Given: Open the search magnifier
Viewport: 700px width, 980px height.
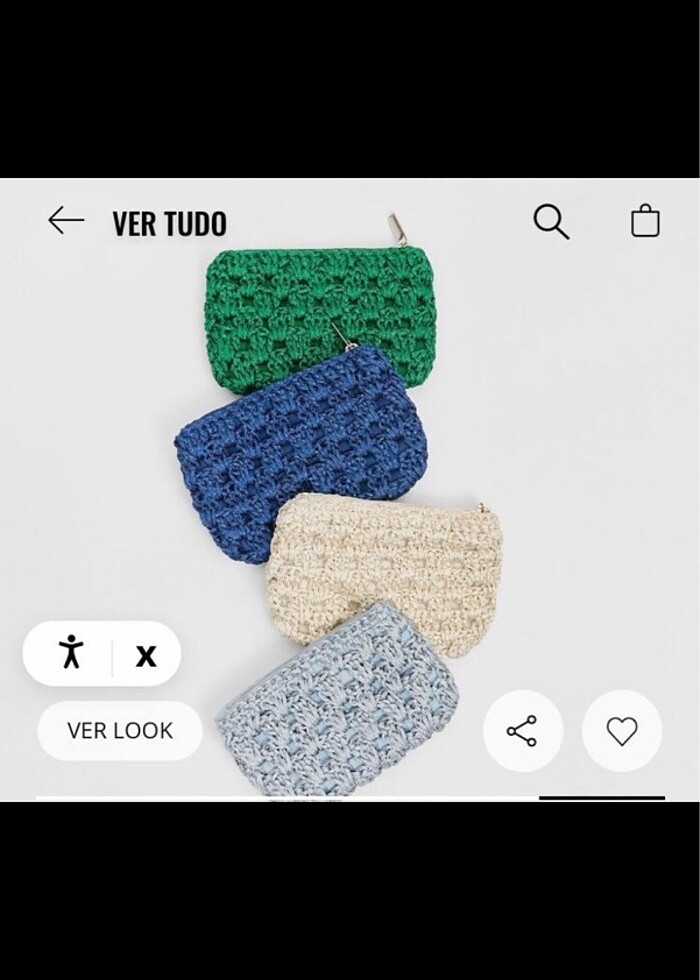Looking at the screenshot, I should [550, 222].
